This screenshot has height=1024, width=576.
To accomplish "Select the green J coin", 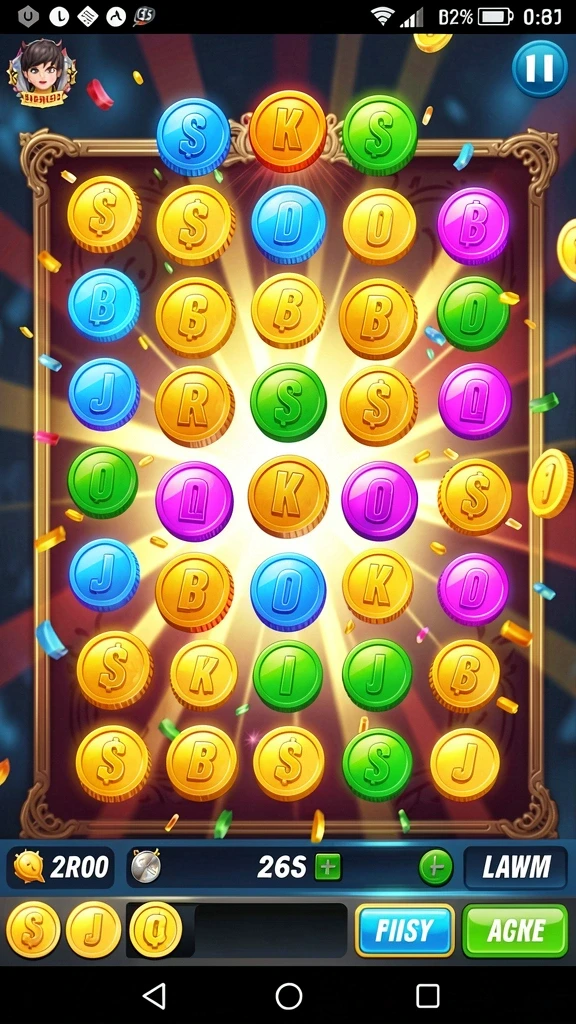I will click(377, 675).
